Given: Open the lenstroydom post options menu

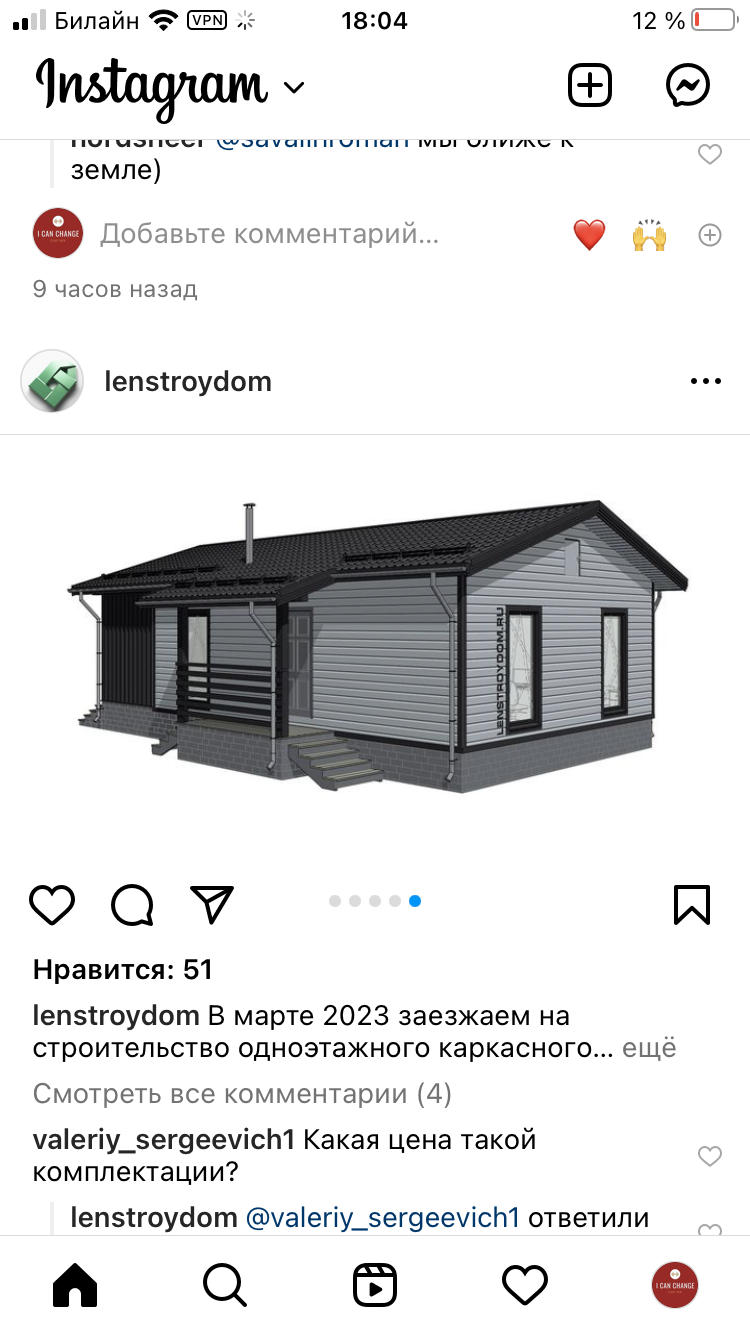Looking at the screenshot, I should pyautogui.click(x=705, y=381).
